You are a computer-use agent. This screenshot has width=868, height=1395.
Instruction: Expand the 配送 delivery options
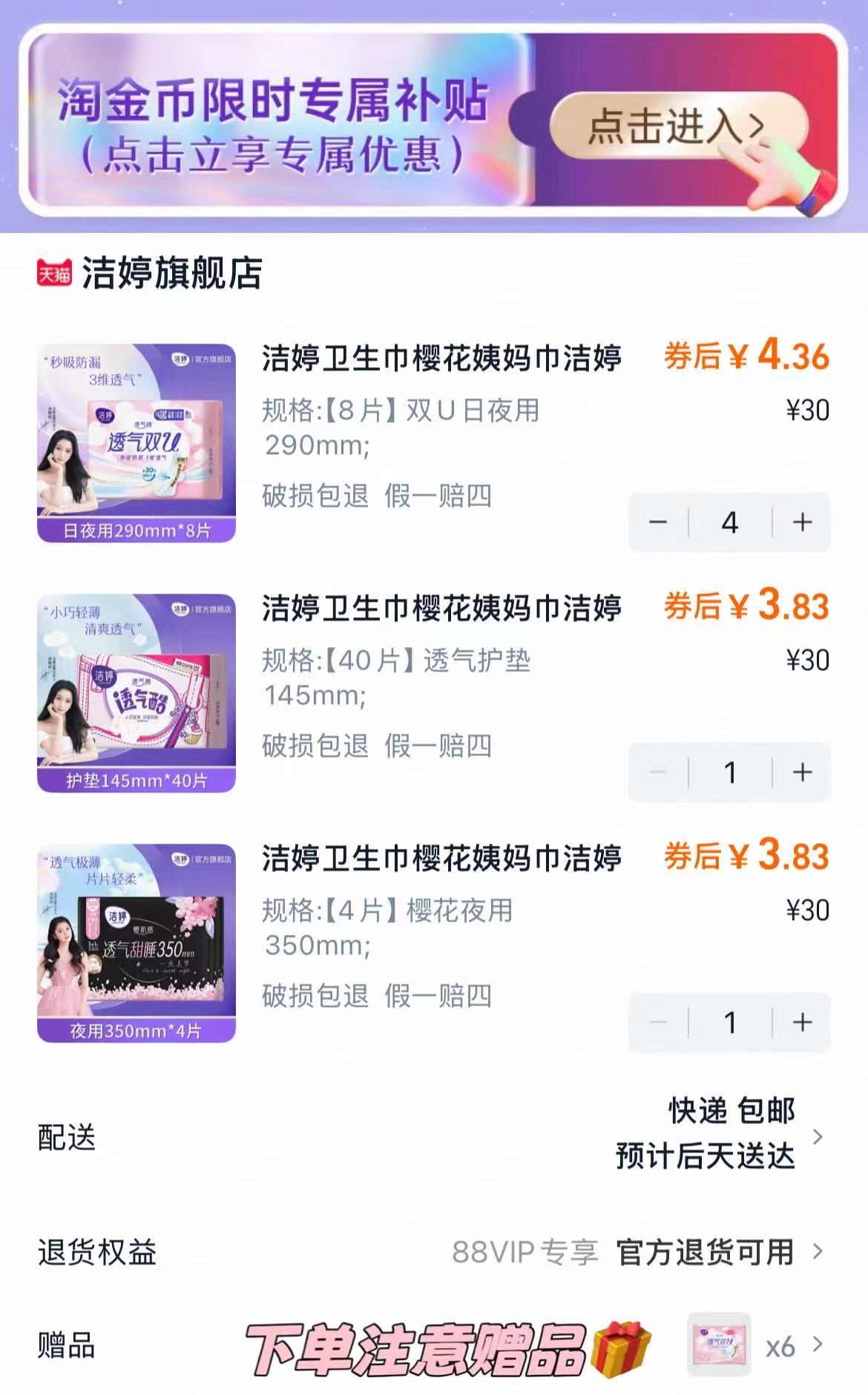819,1135
